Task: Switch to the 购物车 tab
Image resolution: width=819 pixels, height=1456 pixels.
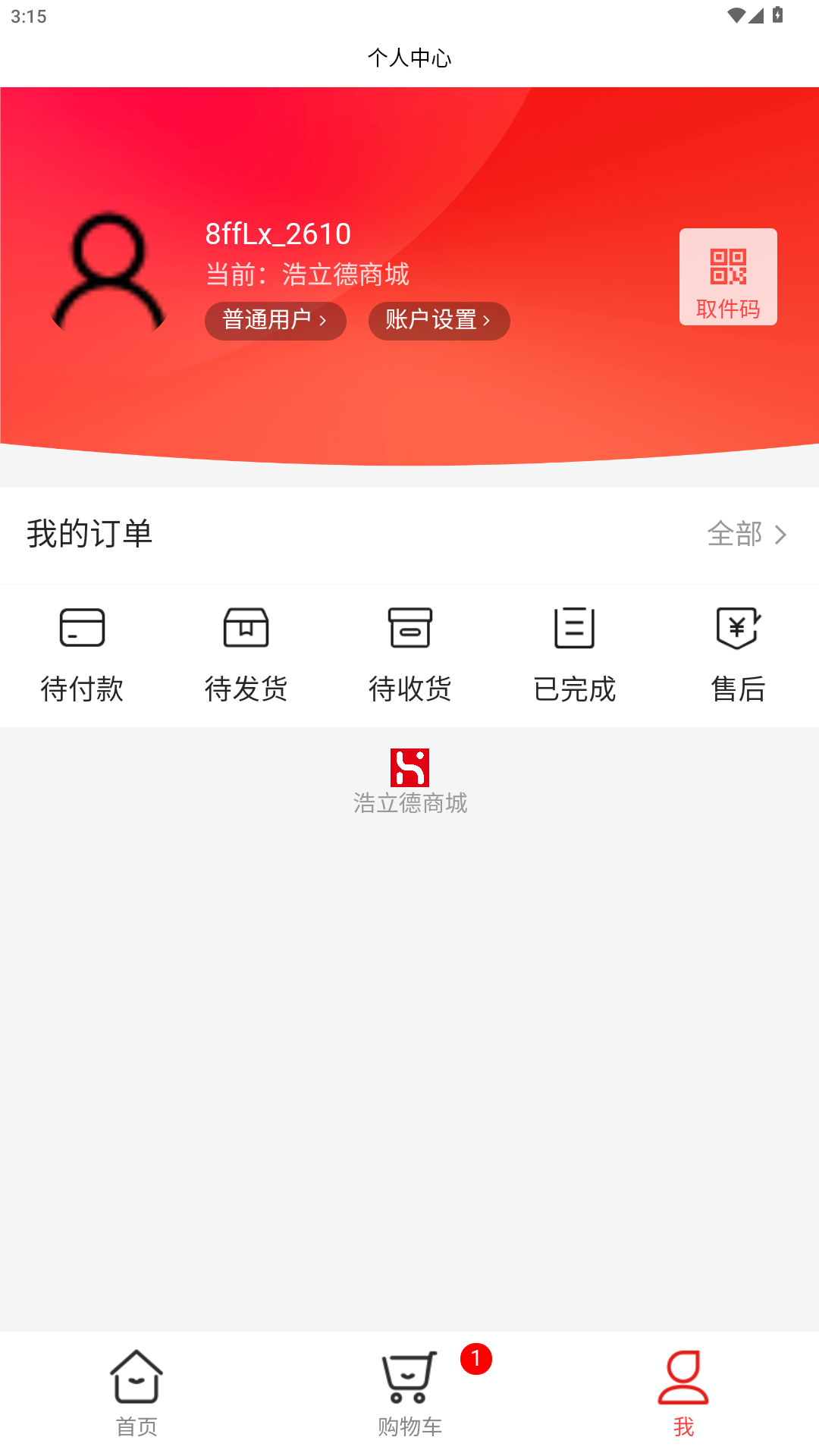Action: tap(409, 1395)
